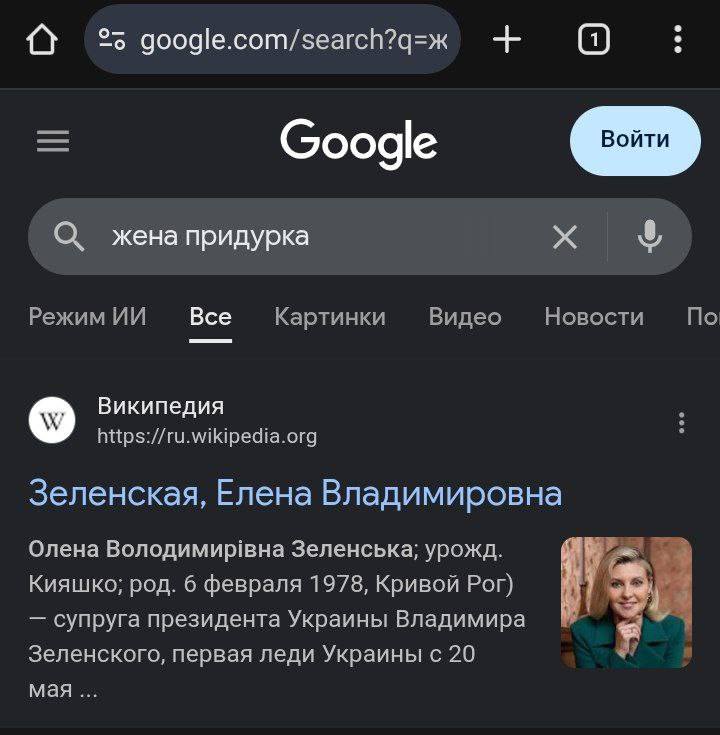Switch to the Видео tab
The width and height of the screenshot is (720, 735).
pyautogui.click(x=465, y=317)
